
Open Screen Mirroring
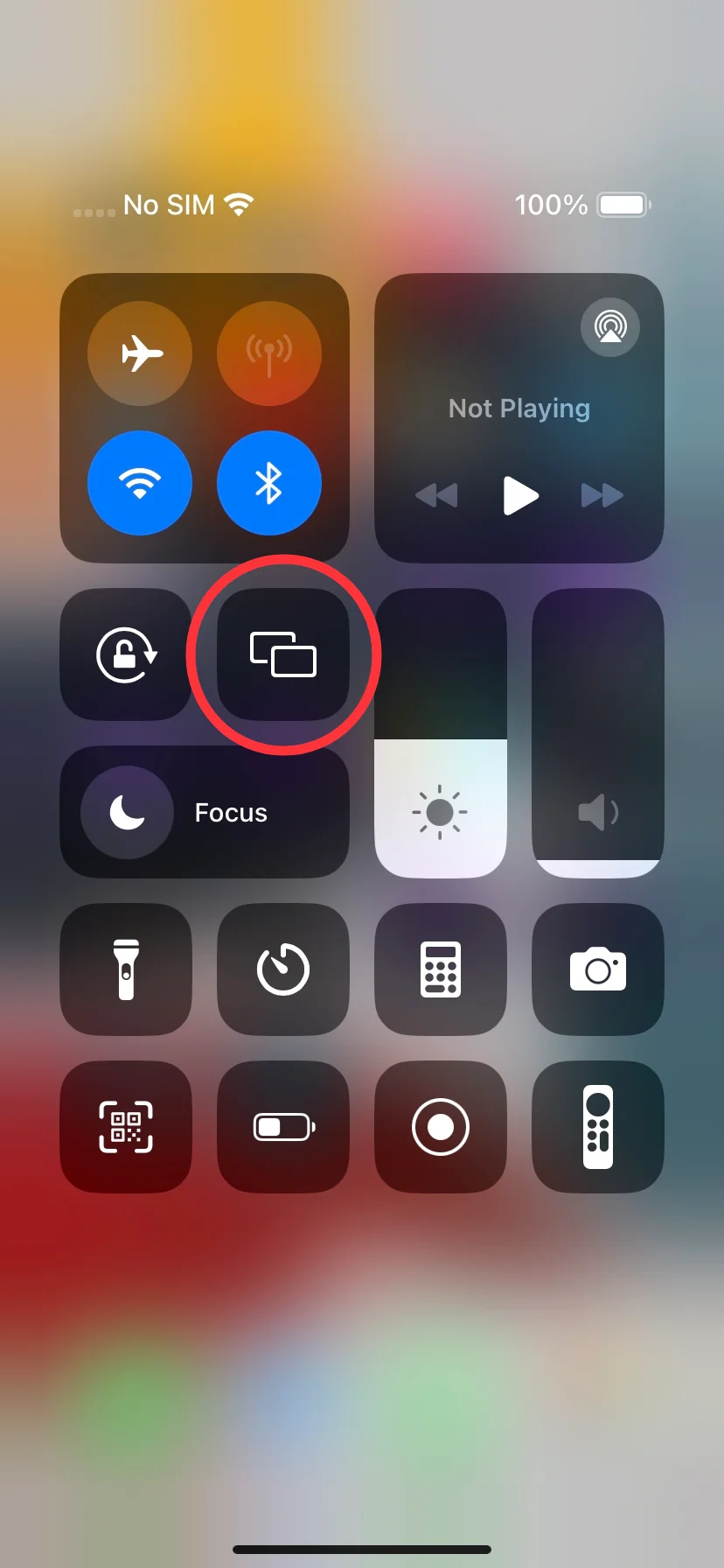283,654
